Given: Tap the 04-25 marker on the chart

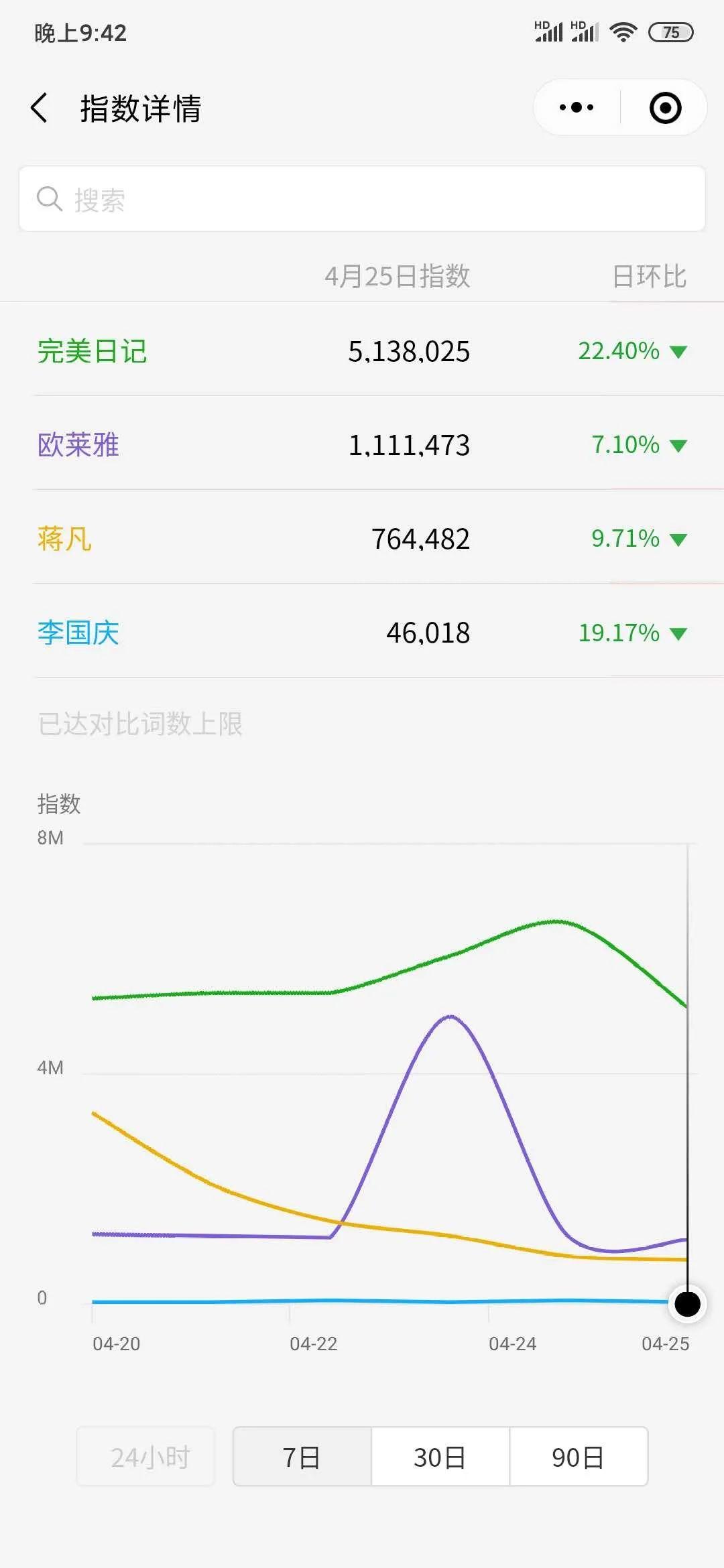Looking at the screenshot, I should 687,1304.
